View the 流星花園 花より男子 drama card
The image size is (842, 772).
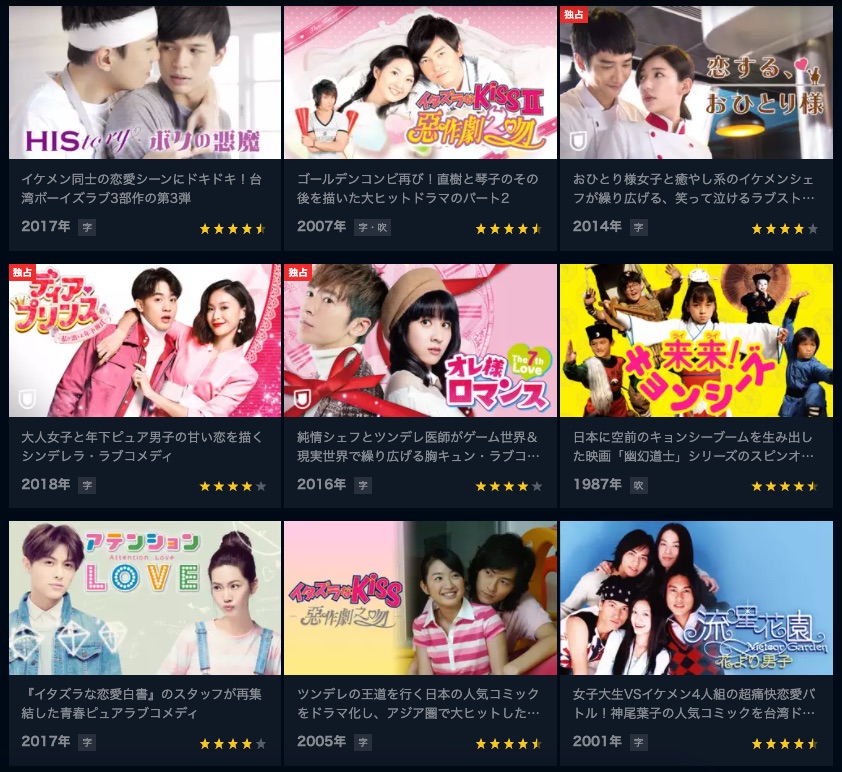[696, 597]
